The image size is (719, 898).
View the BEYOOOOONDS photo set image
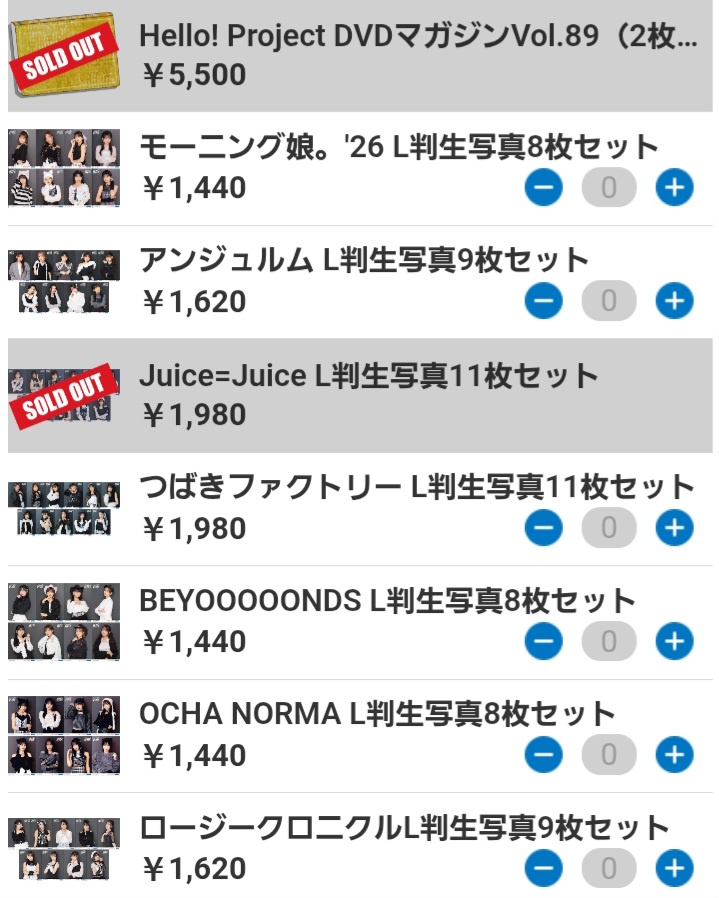pos(64,621)
